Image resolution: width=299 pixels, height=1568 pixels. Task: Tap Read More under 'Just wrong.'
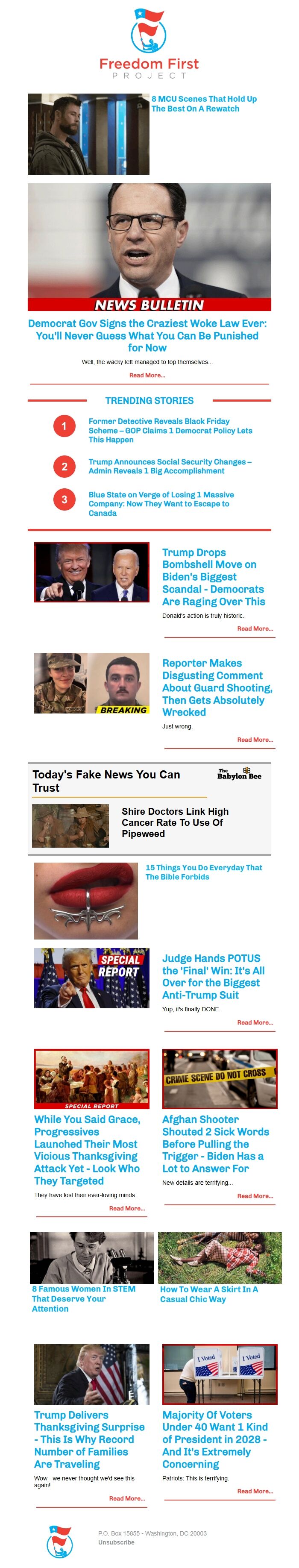tap(255, 740)
